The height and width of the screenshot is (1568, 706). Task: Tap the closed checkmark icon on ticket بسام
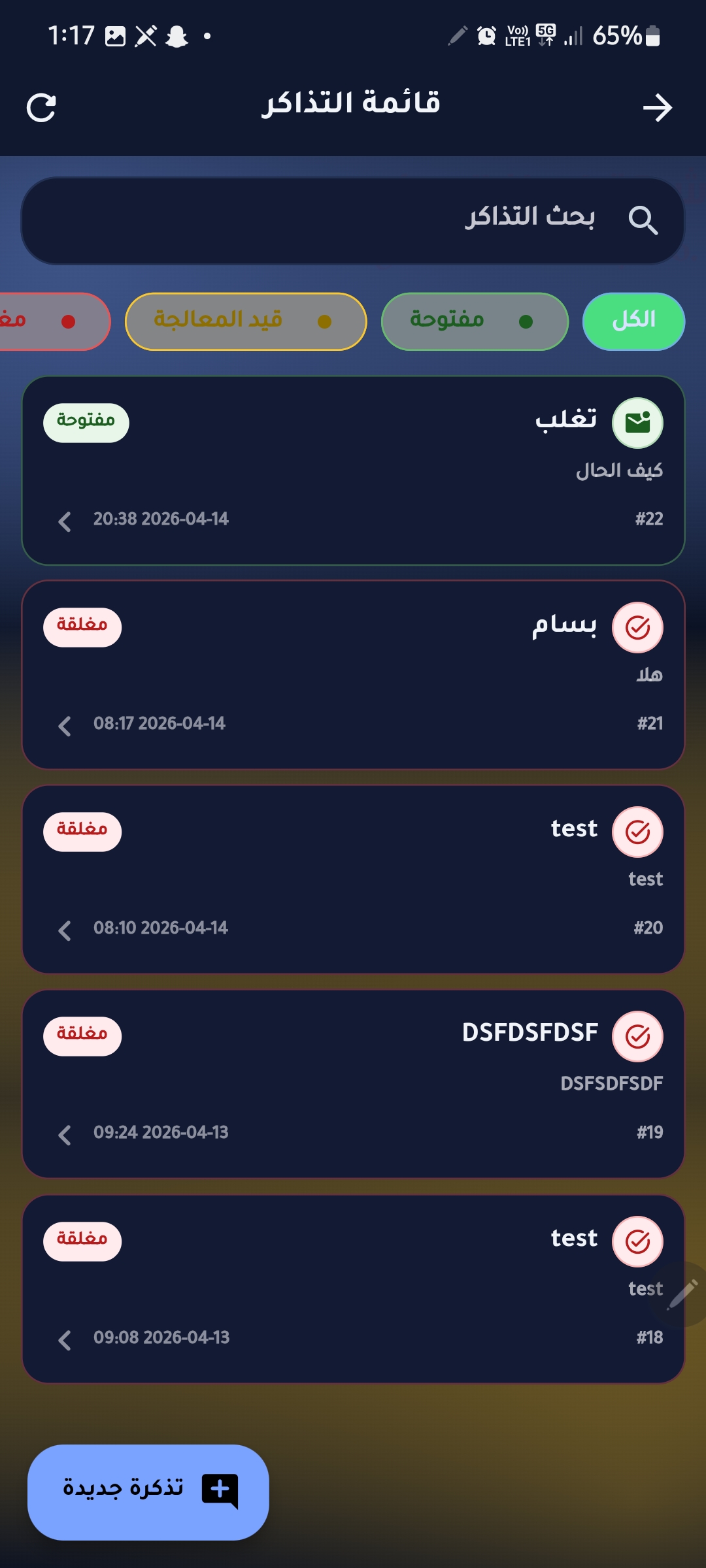tap(637, 627)
